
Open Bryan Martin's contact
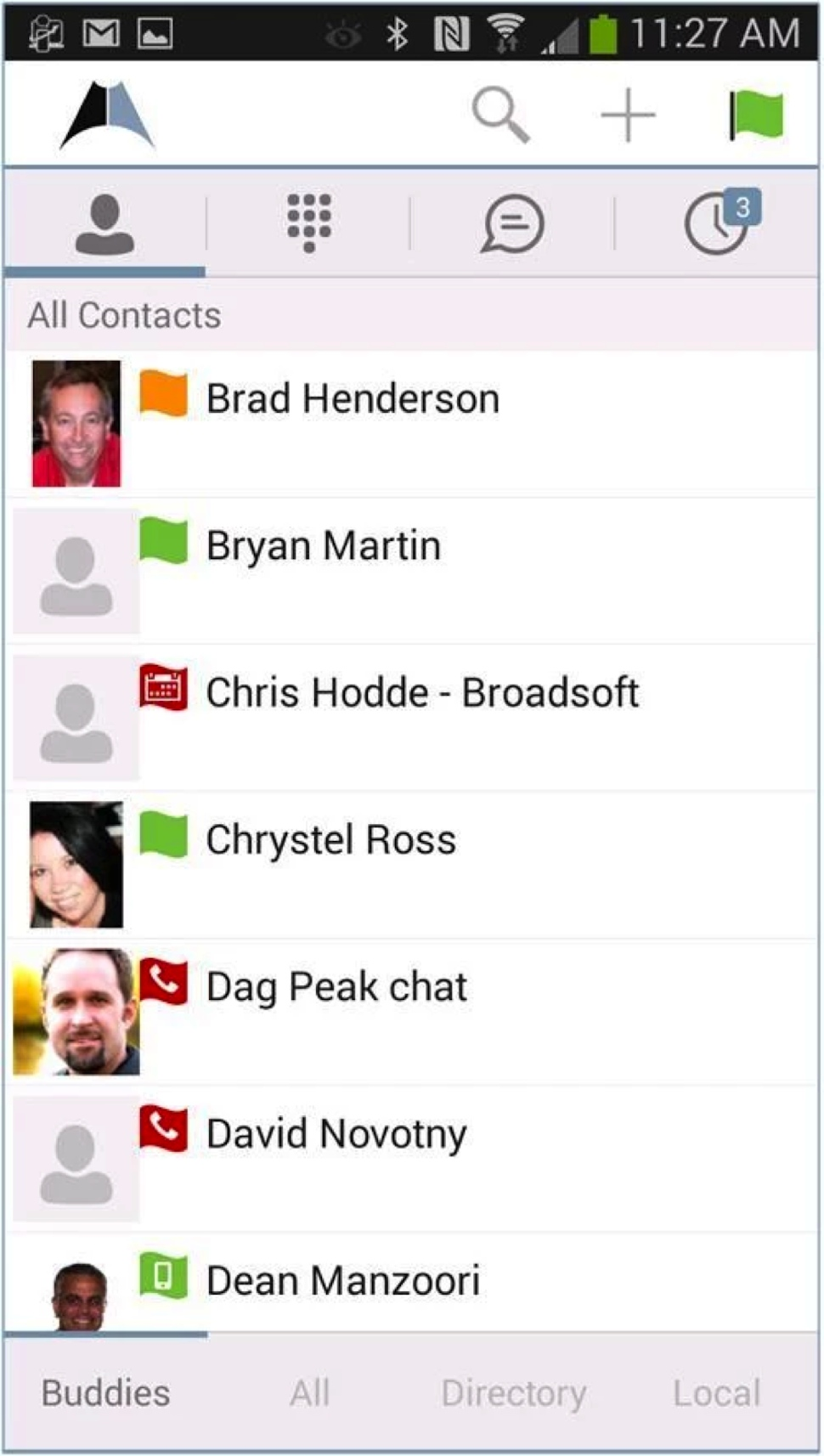tap(324, 546)
